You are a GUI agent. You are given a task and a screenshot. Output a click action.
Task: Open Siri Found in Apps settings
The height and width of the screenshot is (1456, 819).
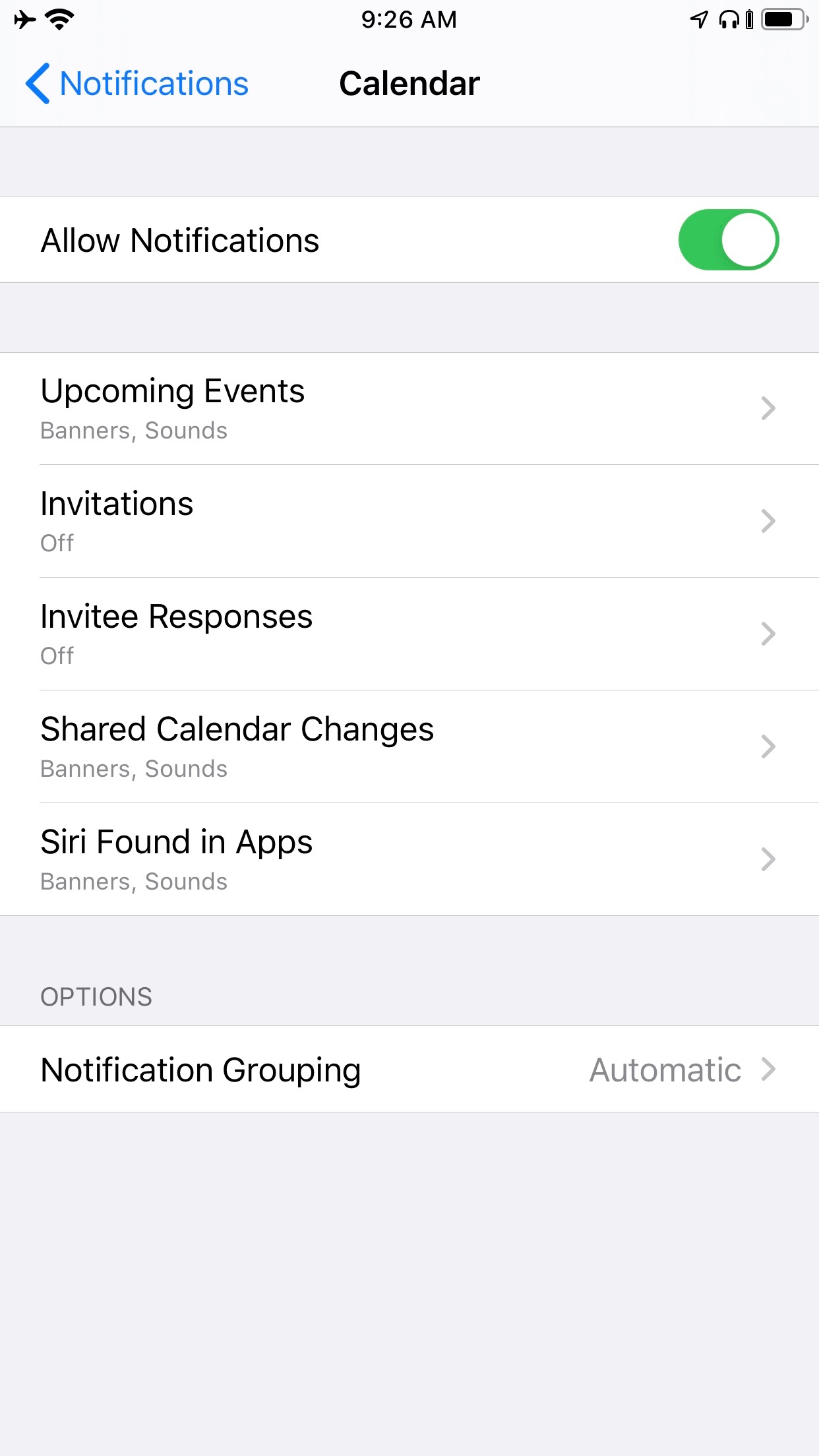point(409,860)
